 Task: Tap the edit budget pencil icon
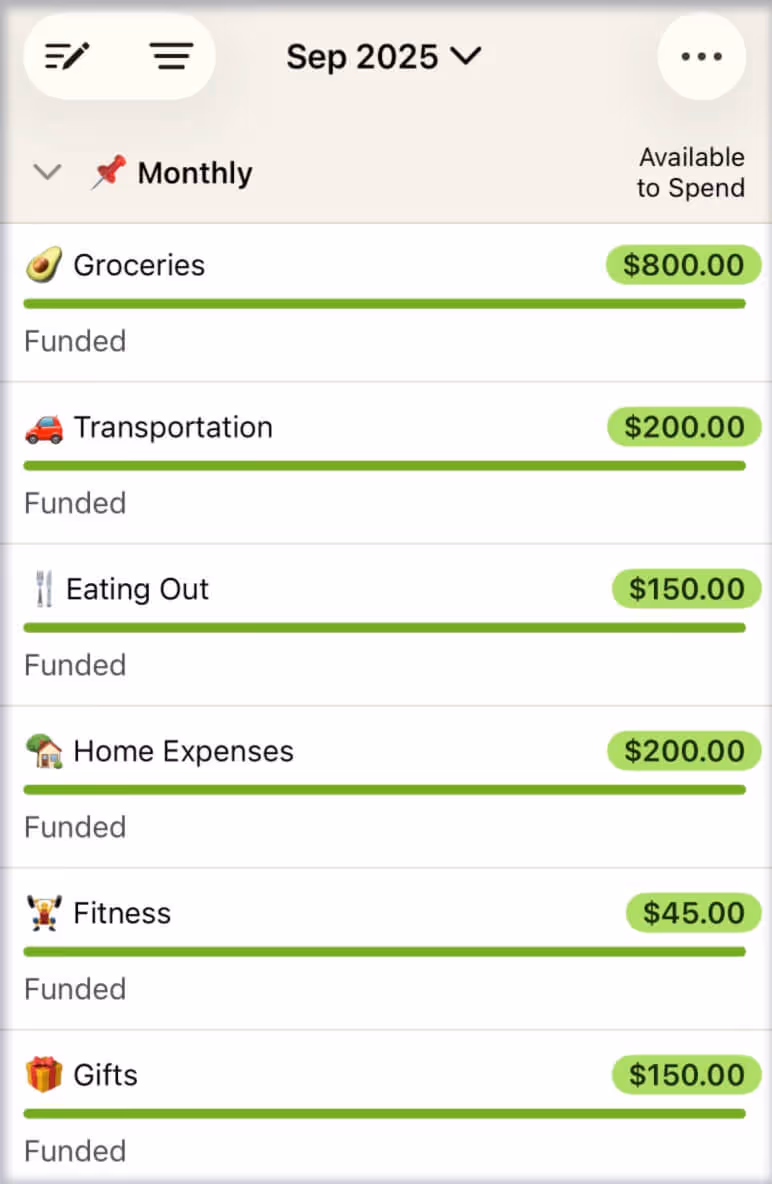68,57
